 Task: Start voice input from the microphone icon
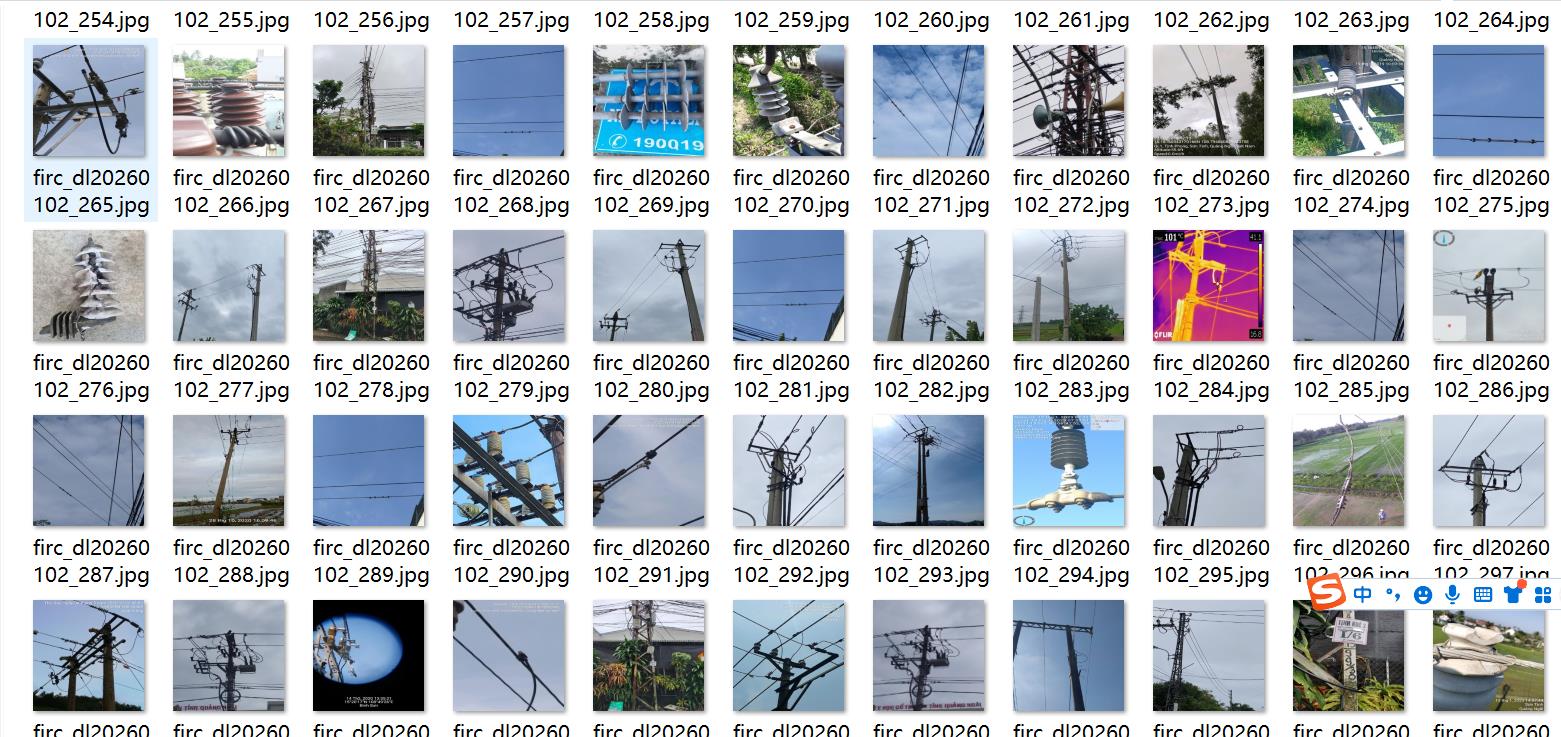coord(1452,595)
